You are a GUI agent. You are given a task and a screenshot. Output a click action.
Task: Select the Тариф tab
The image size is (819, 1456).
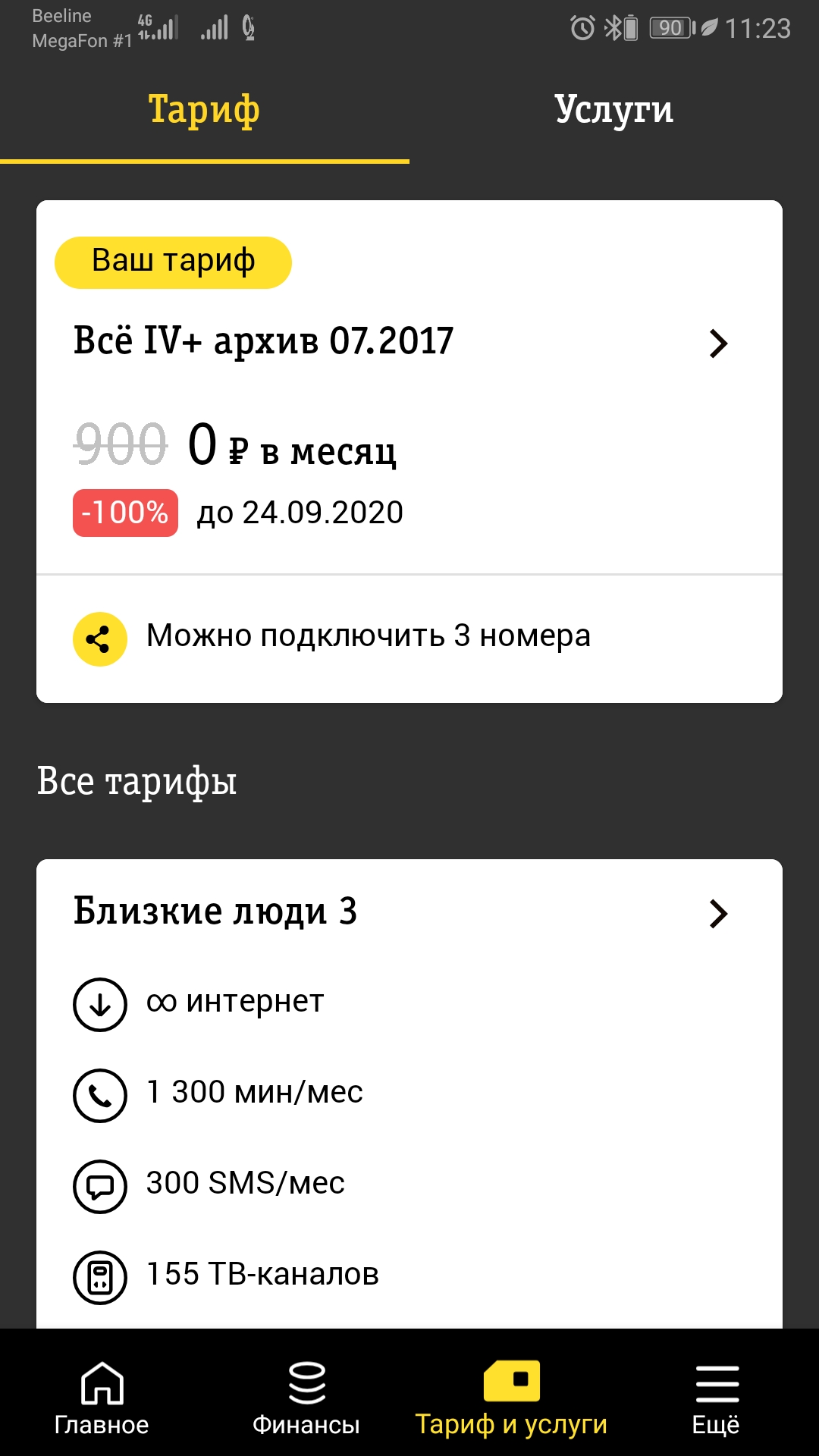click(204, 110)
